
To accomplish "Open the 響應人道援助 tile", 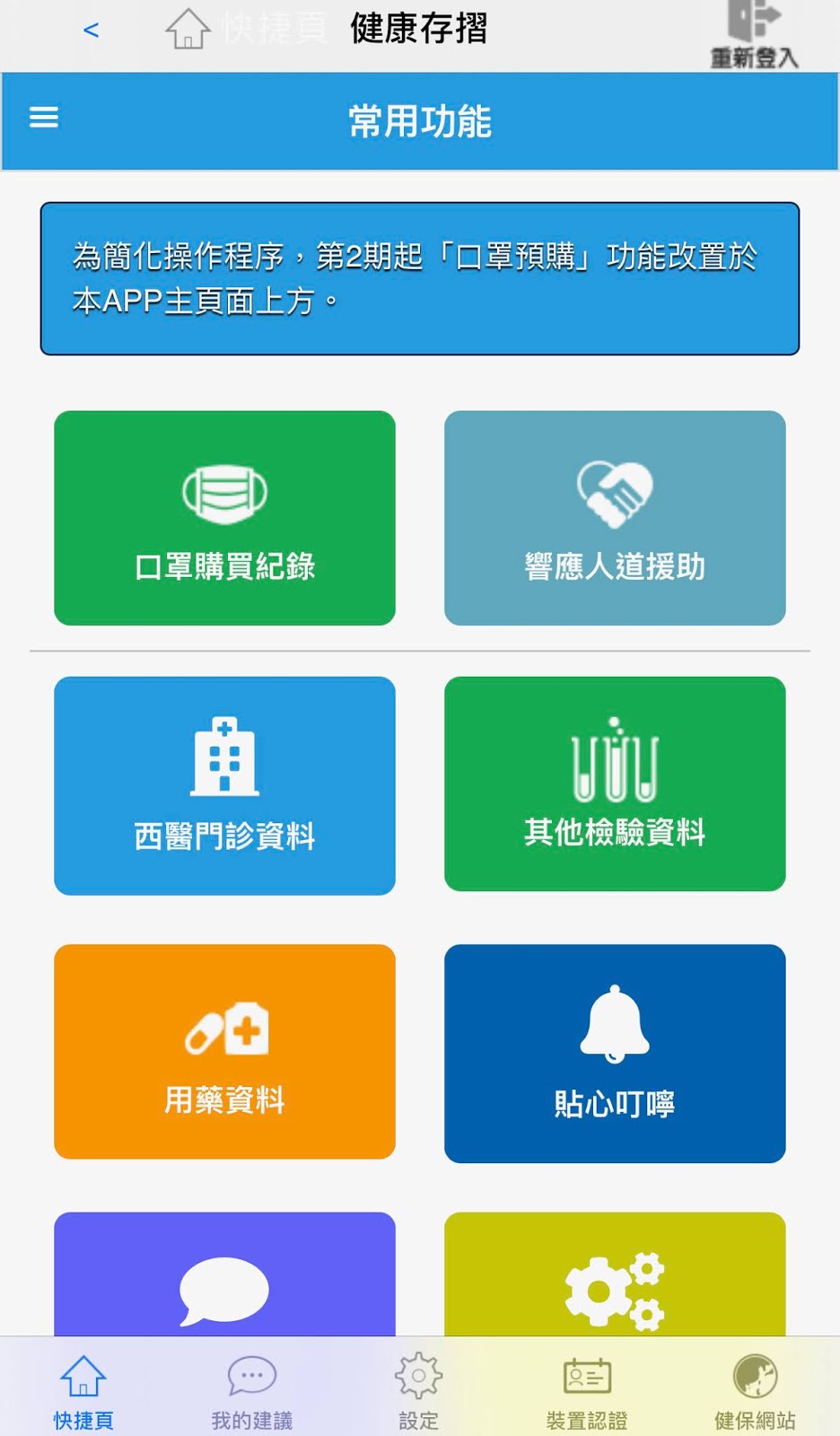I will 615,518.
